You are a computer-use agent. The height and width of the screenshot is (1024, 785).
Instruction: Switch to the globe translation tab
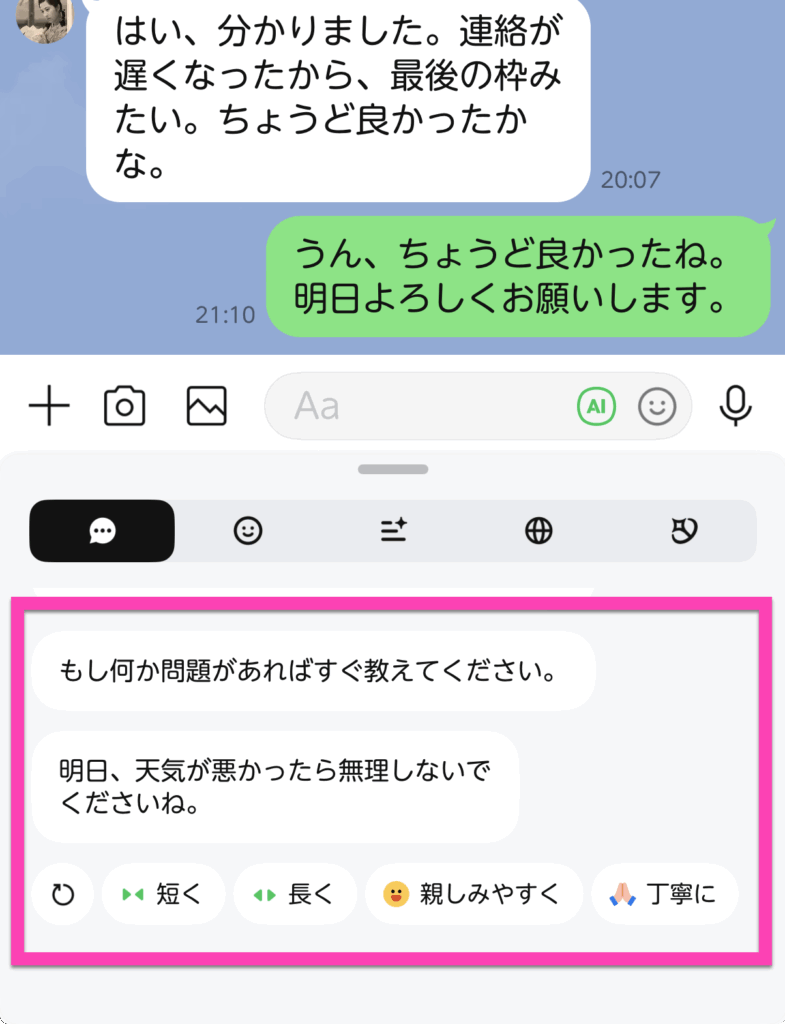click(x=539, y=531)
